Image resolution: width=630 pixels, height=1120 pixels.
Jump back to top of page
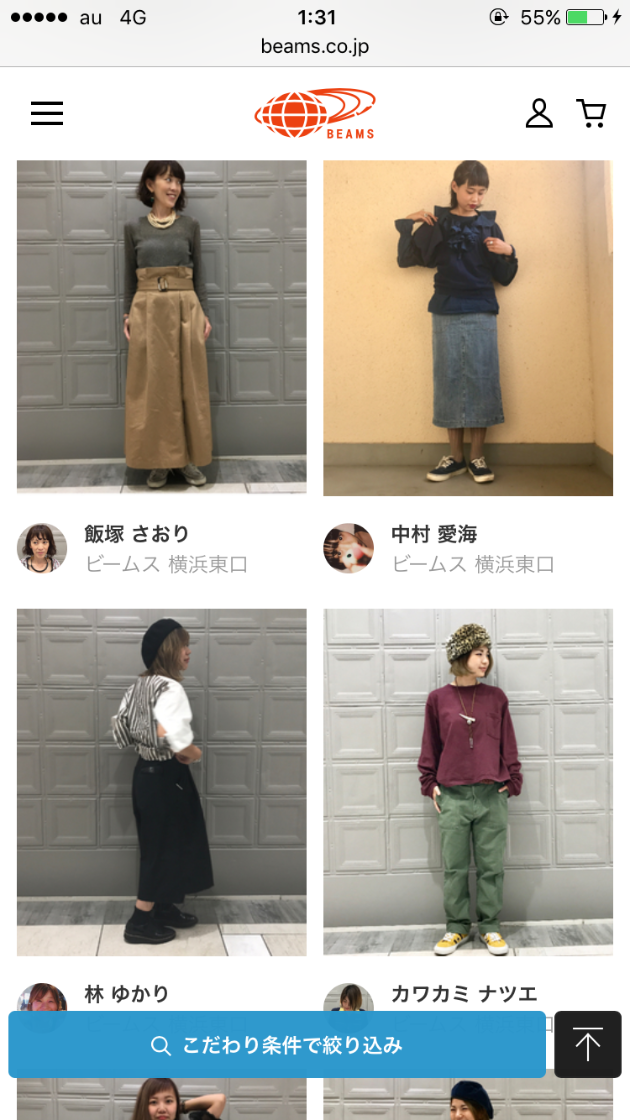tap(588, 1045)
